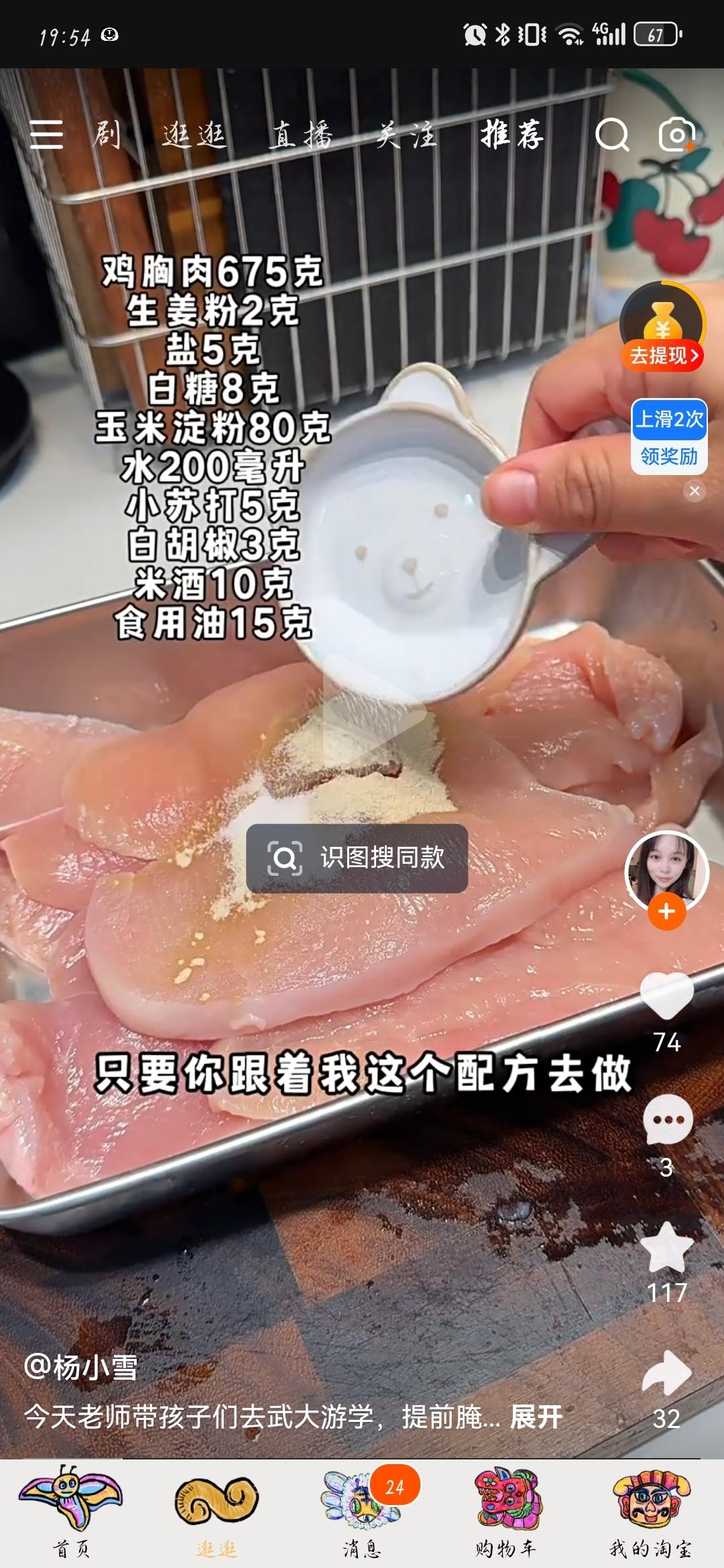Screen dimensions: 724x1568
Task: Select the 推荐 tab
Action: point(511,135)
